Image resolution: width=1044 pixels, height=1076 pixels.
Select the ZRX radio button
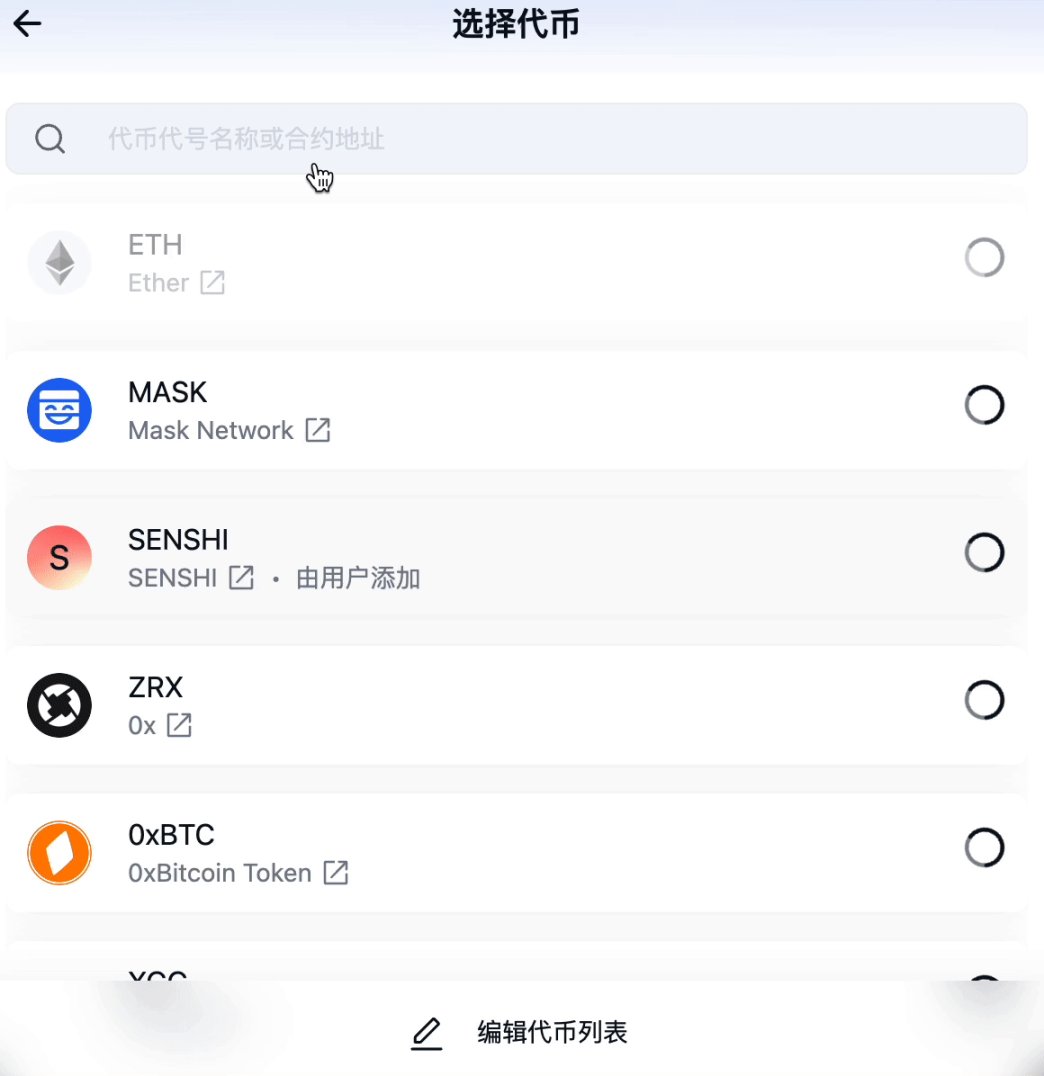pos(984,700)
